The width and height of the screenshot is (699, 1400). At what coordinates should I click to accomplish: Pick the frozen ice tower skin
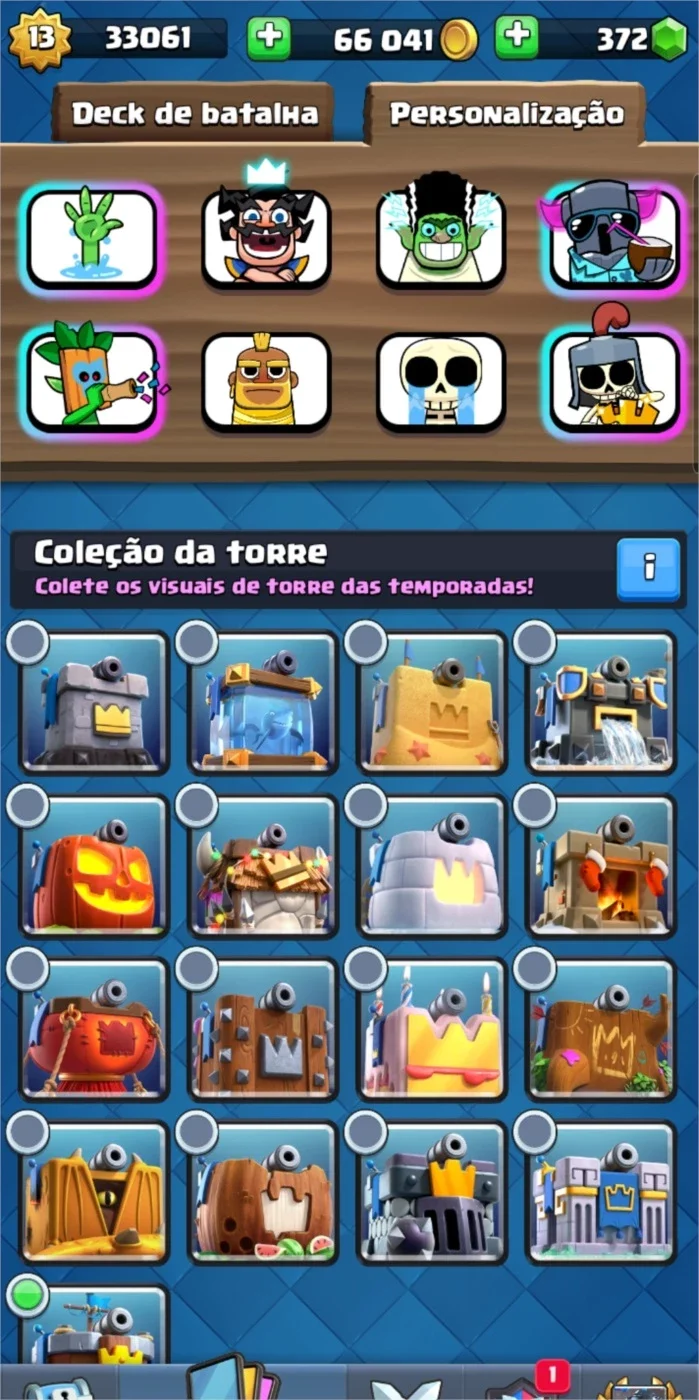pyautogui.click(x=264, y=704)
